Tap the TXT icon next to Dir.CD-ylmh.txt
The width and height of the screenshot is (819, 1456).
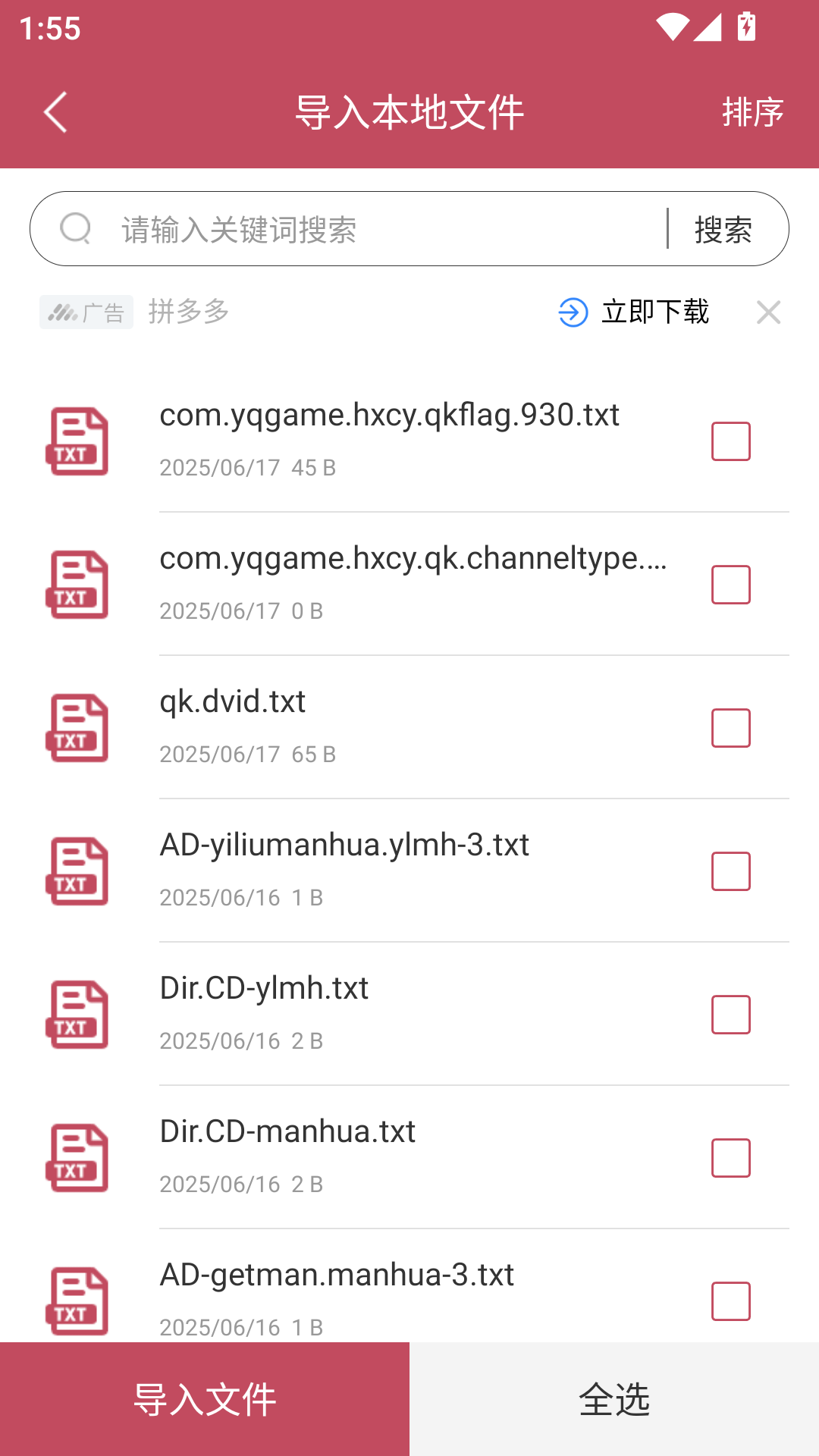click(77, 1015)
